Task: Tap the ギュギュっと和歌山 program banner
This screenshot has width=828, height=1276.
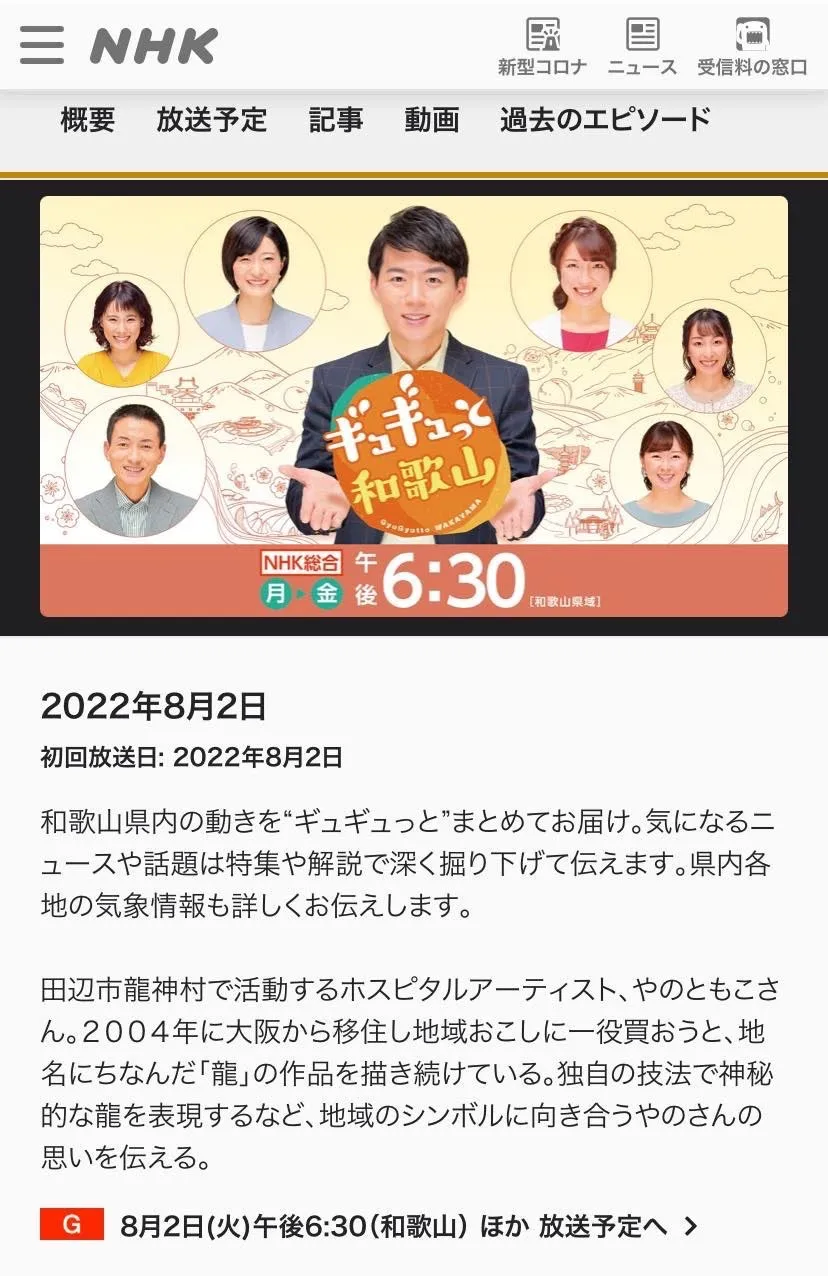Action: [x=414, y=405]
